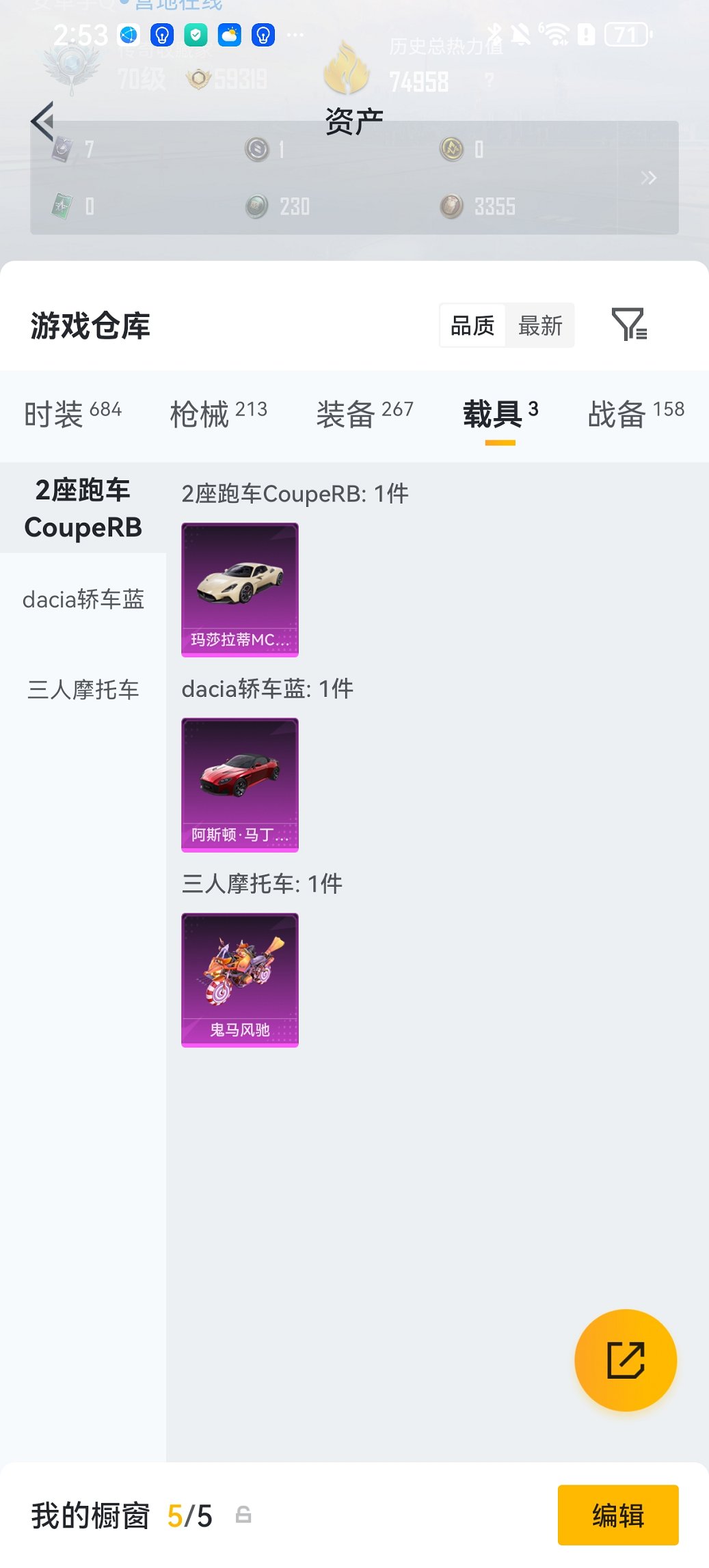Select dacia轿车蓝 in the side list
The height and width of the screenshot is (1568, 709).
[83, 599]
